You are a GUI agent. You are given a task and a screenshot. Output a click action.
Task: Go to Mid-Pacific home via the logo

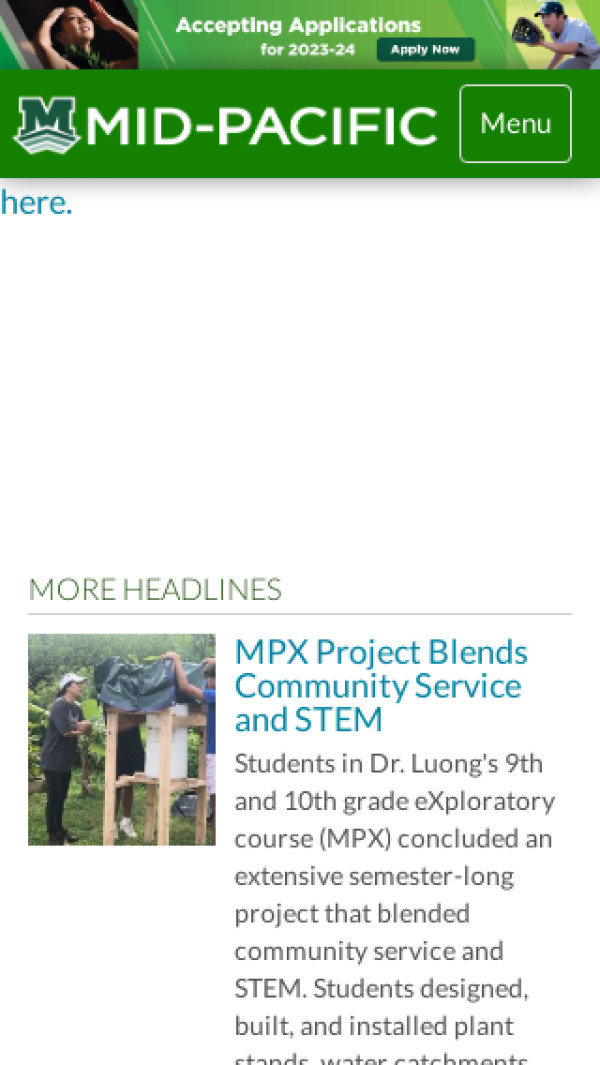click(225, 126)
